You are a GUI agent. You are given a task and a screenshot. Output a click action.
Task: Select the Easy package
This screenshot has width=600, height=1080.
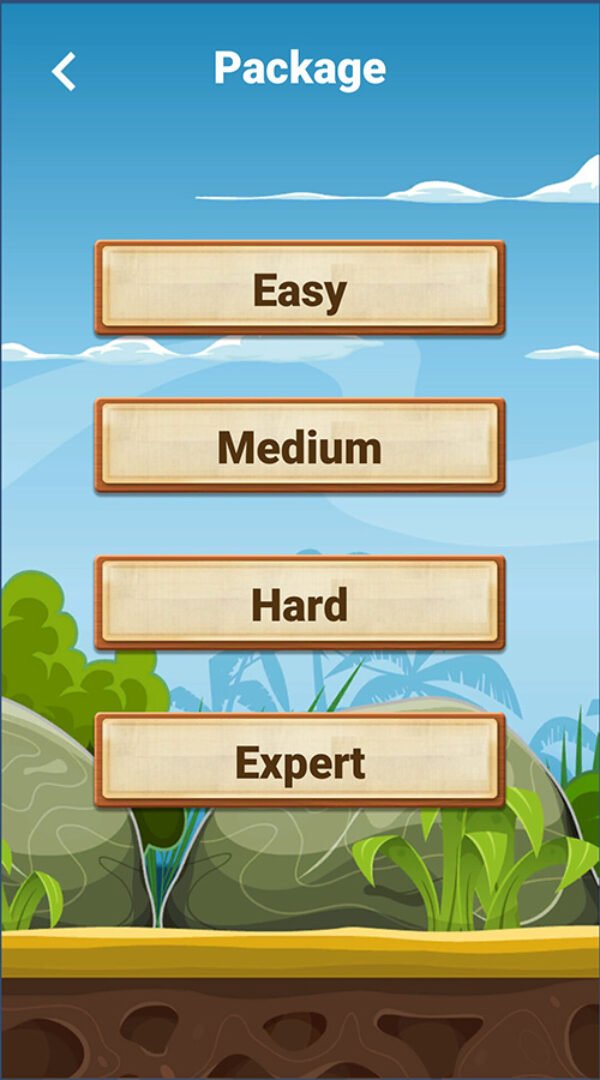[x=300, y=289]
